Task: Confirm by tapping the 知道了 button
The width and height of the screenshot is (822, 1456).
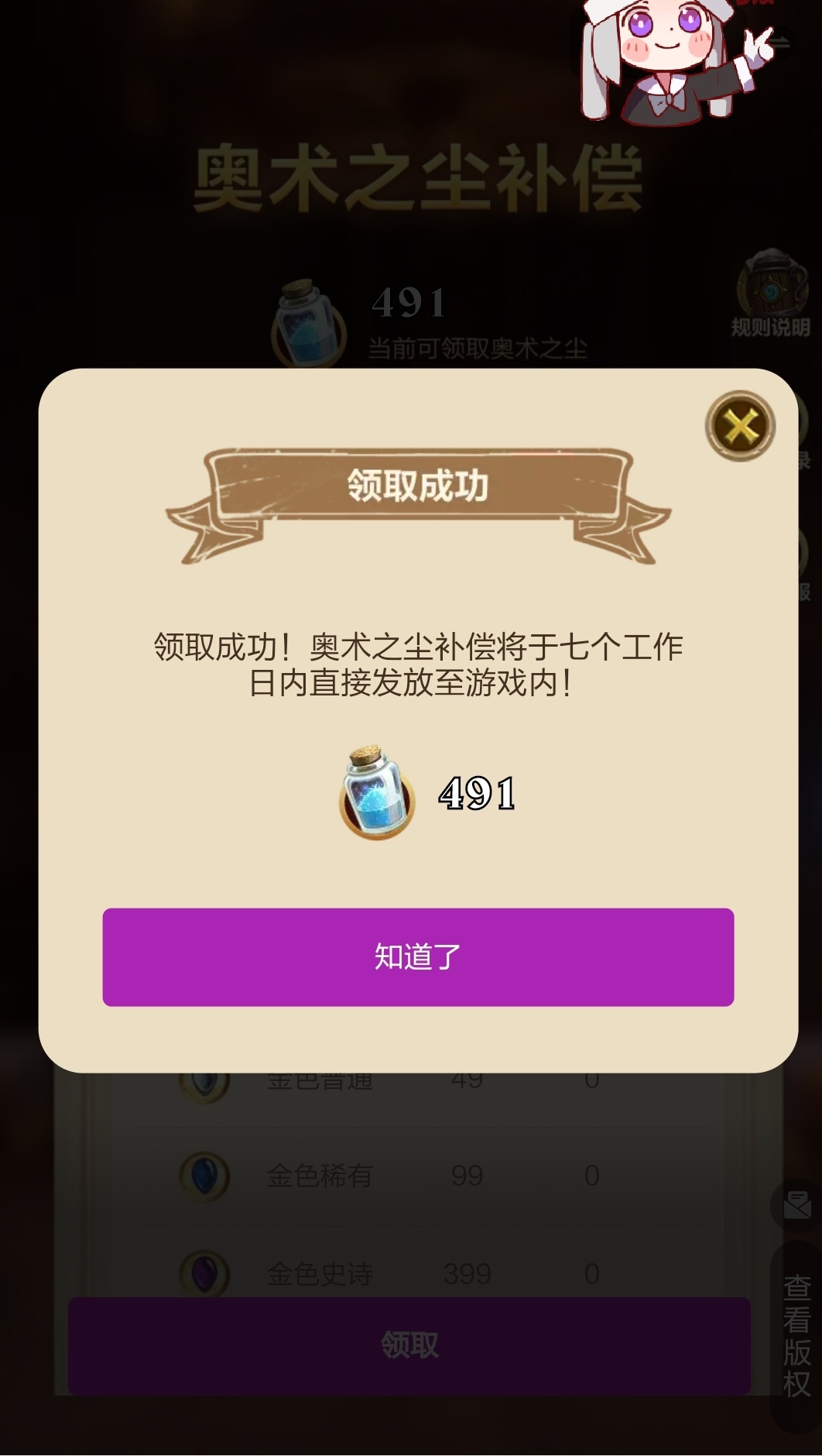Action: pos(418,957)
